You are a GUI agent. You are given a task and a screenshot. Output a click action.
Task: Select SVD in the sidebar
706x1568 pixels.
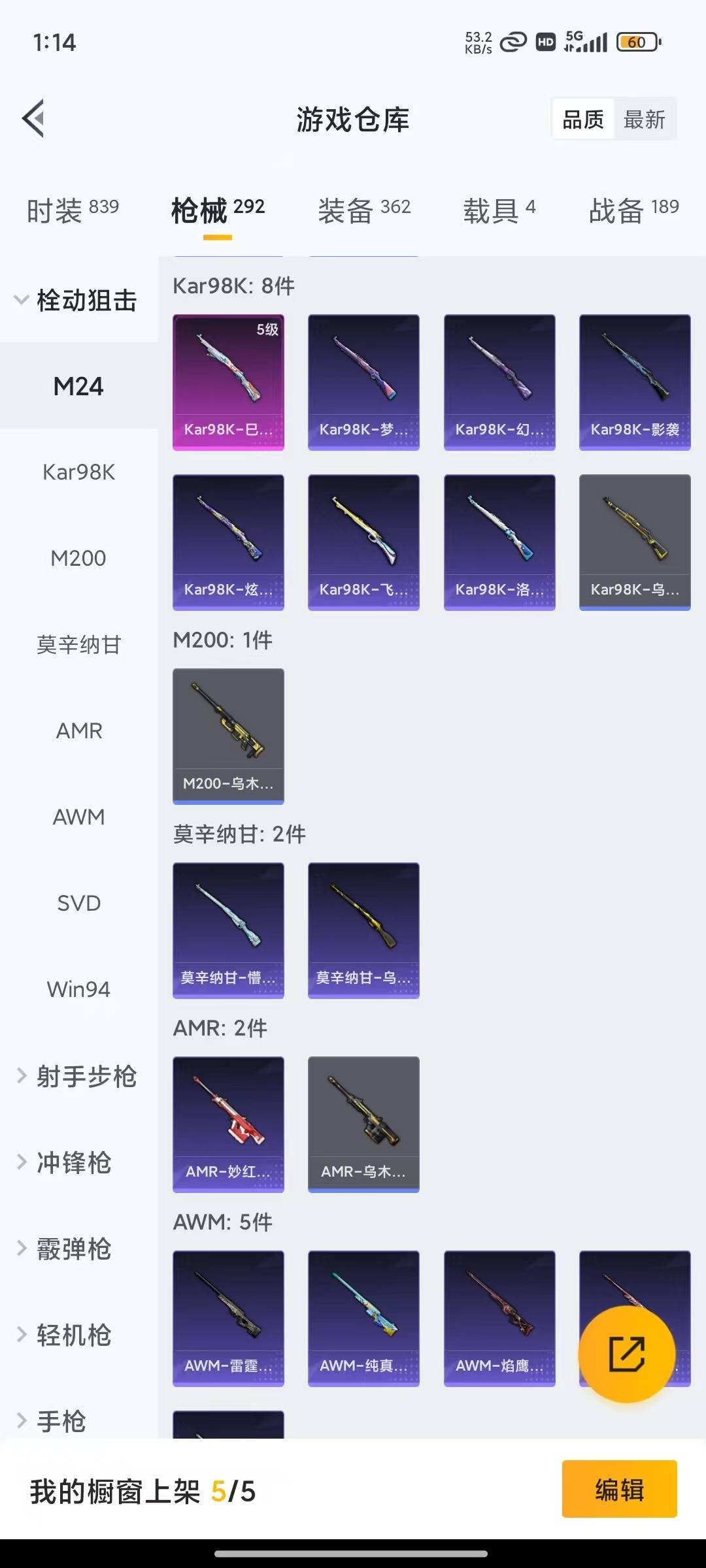tap(78, 903)
